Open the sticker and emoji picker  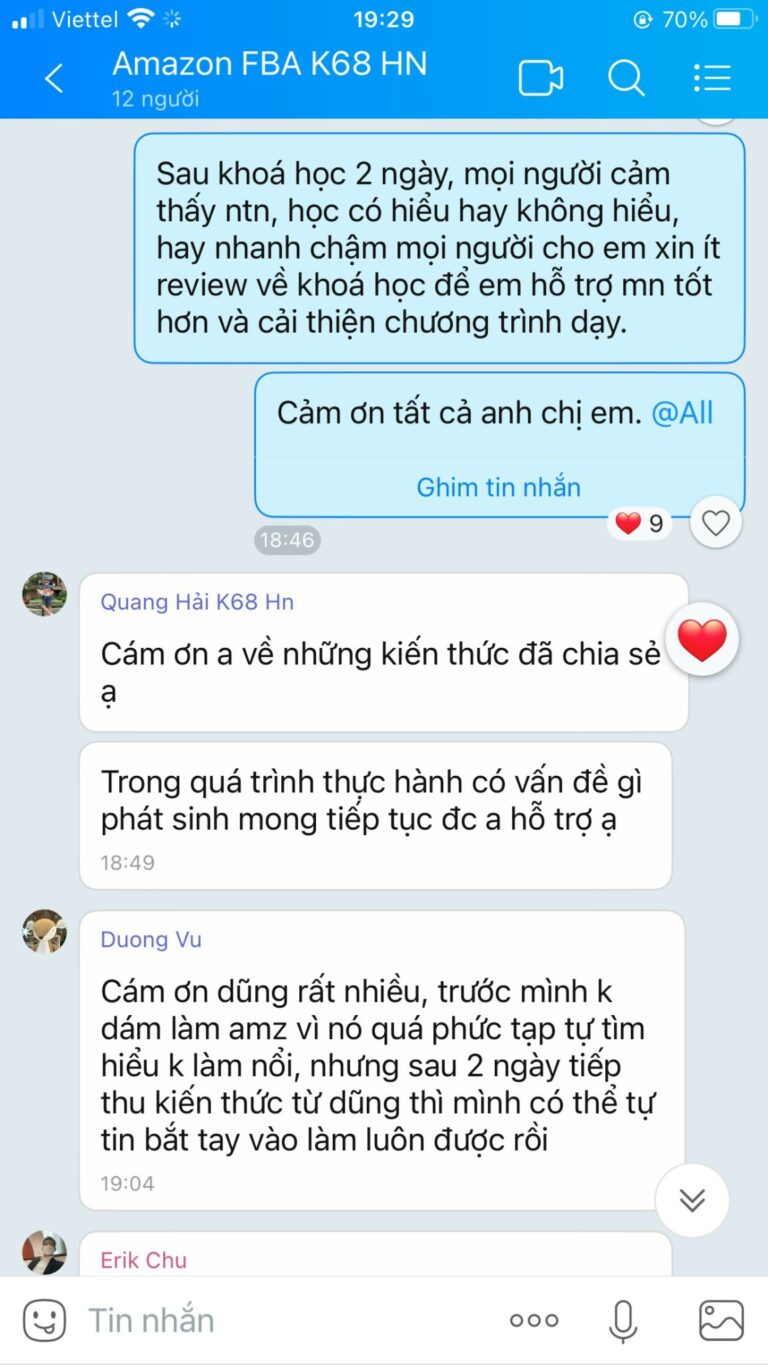pos(44,1320)
